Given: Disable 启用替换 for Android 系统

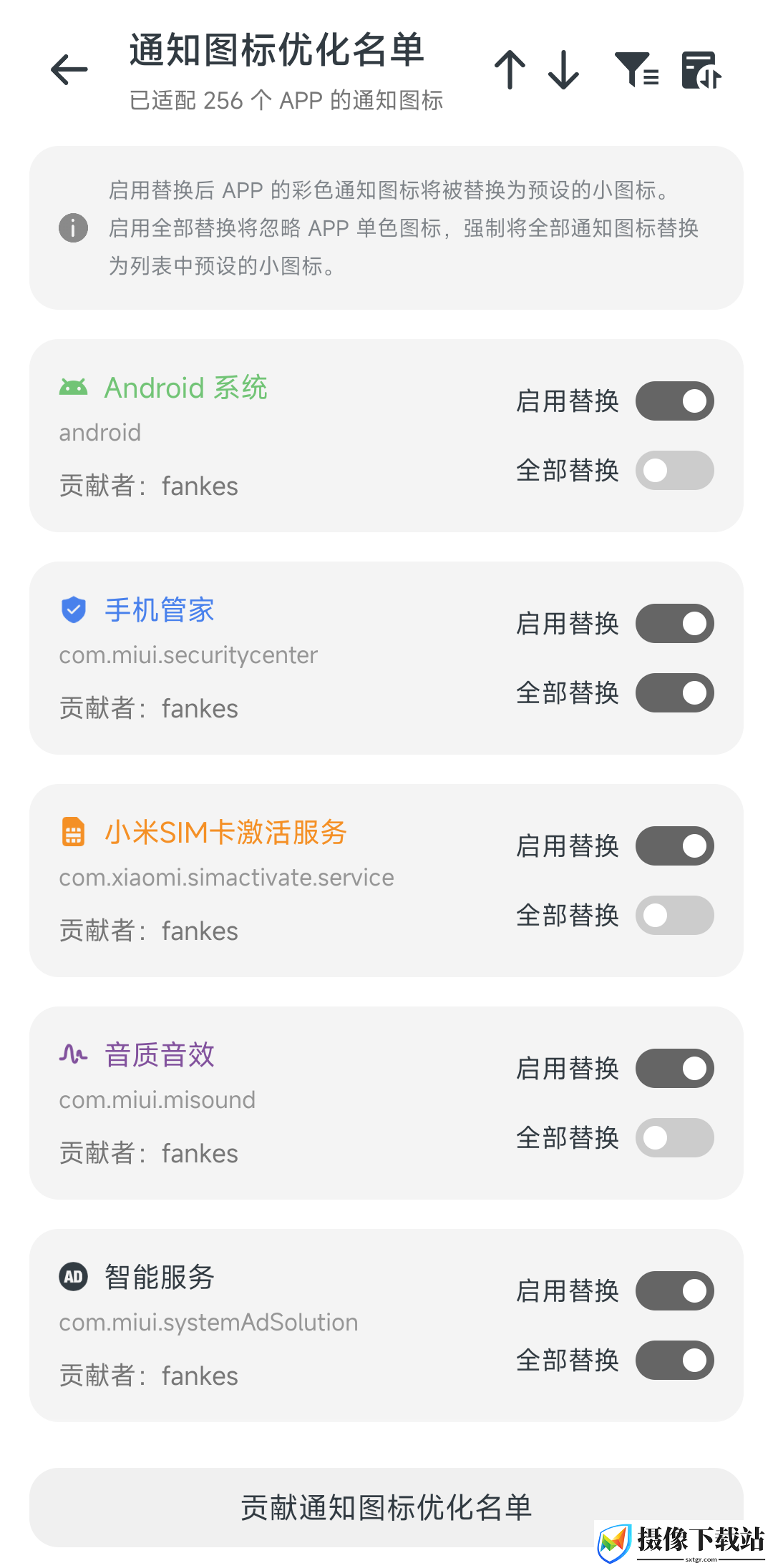Looking at the screenshot, I should [675, 401].
